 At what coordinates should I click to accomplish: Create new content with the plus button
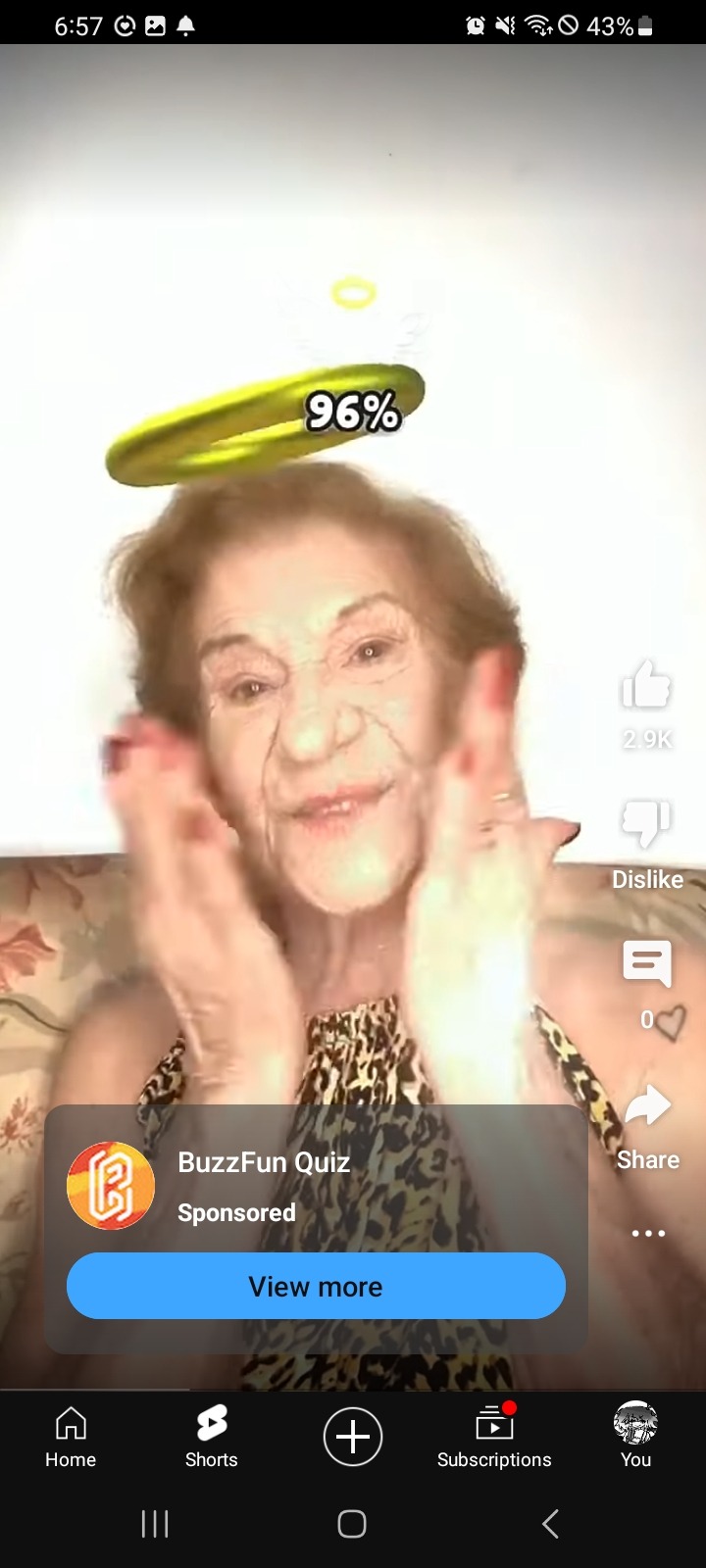click(353, 1437)
